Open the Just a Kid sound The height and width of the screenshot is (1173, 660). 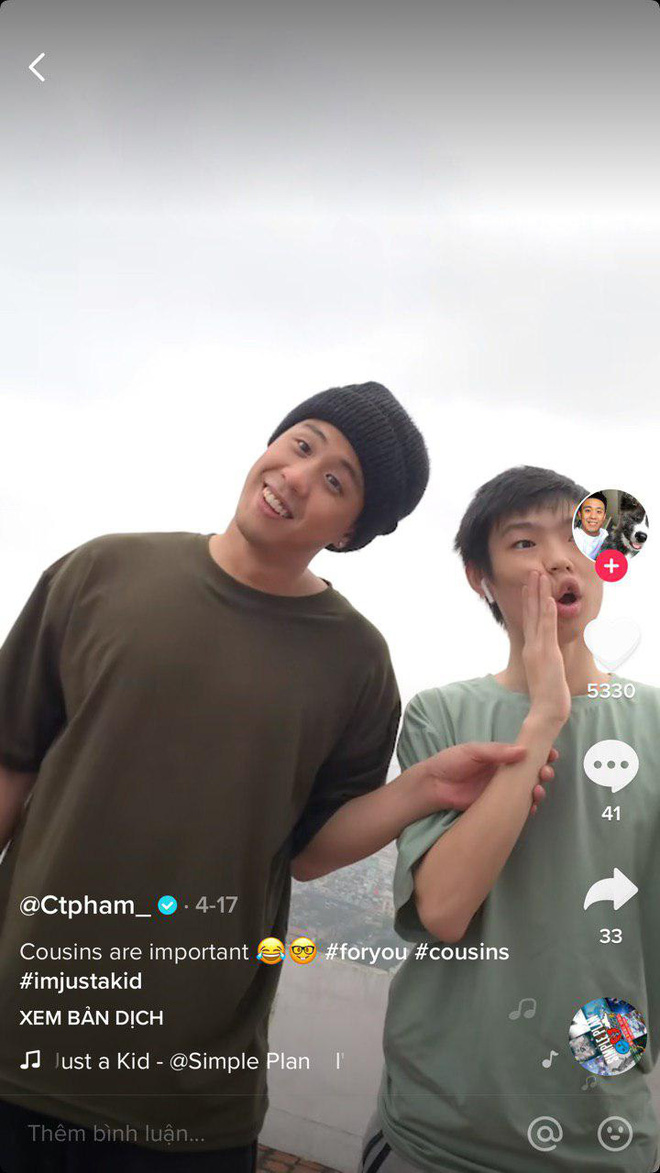[x=180, y=1061]
